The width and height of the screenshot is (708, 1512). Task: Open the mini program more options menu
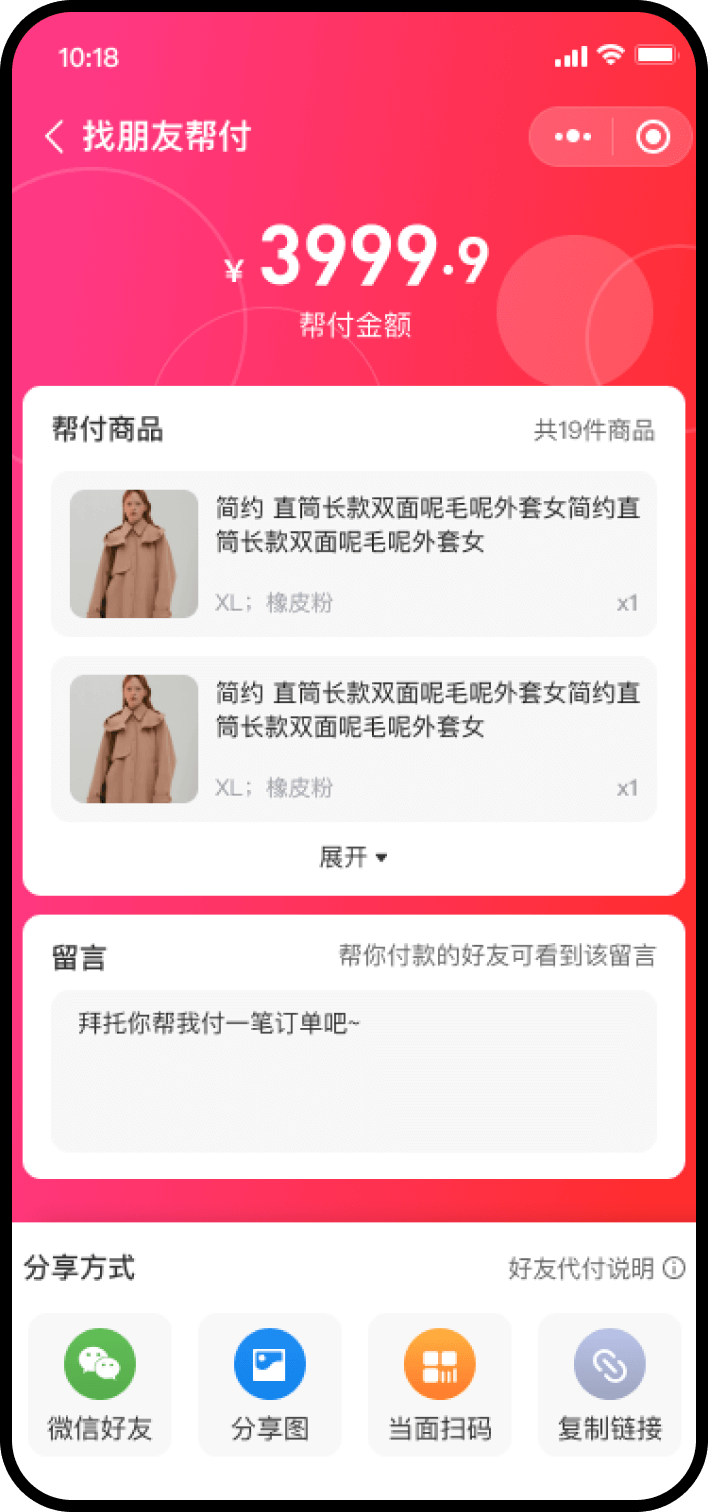[x=573, y=137]
